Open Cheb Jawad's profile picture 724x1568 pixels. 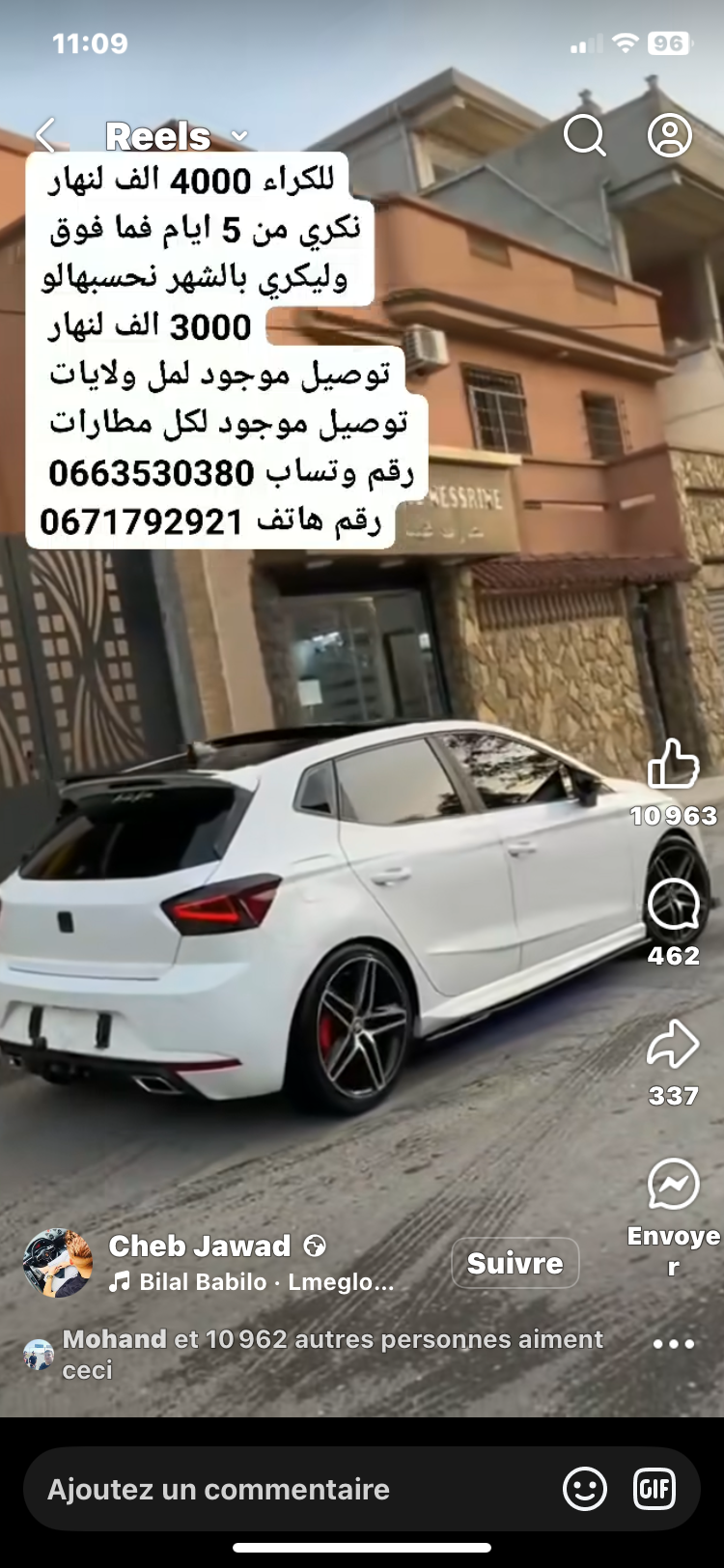pos(58,1263)
